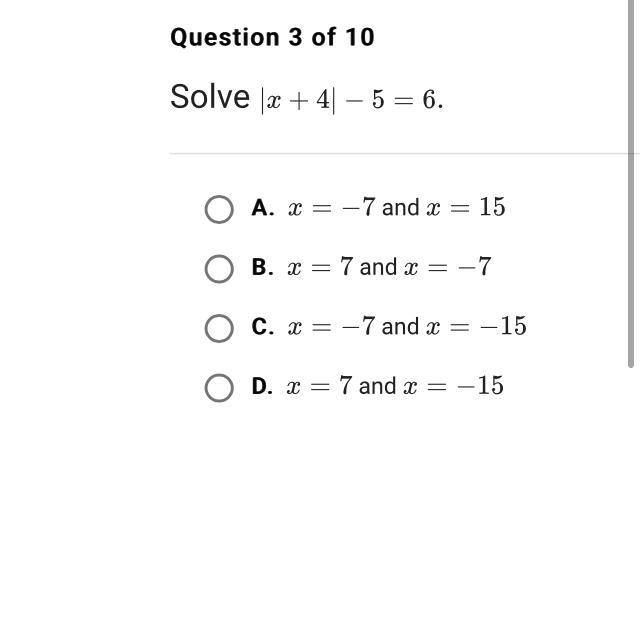Image resolution: width=640 pixels, height=640 pixels.
Task: Choose option B: x = 7 and x = -7
Action: point(219,268)
